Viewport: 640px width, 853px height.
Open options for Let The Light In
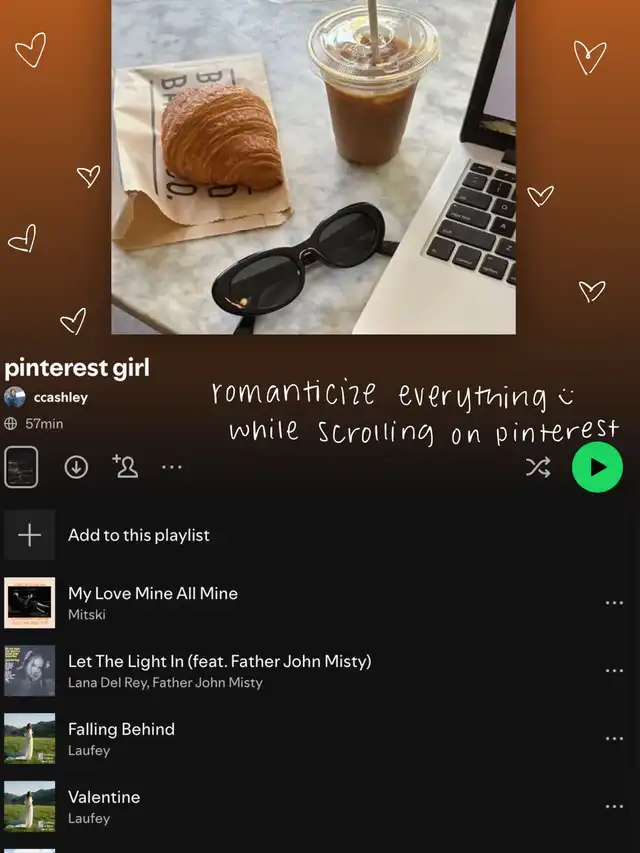click(x=614, y=671)
